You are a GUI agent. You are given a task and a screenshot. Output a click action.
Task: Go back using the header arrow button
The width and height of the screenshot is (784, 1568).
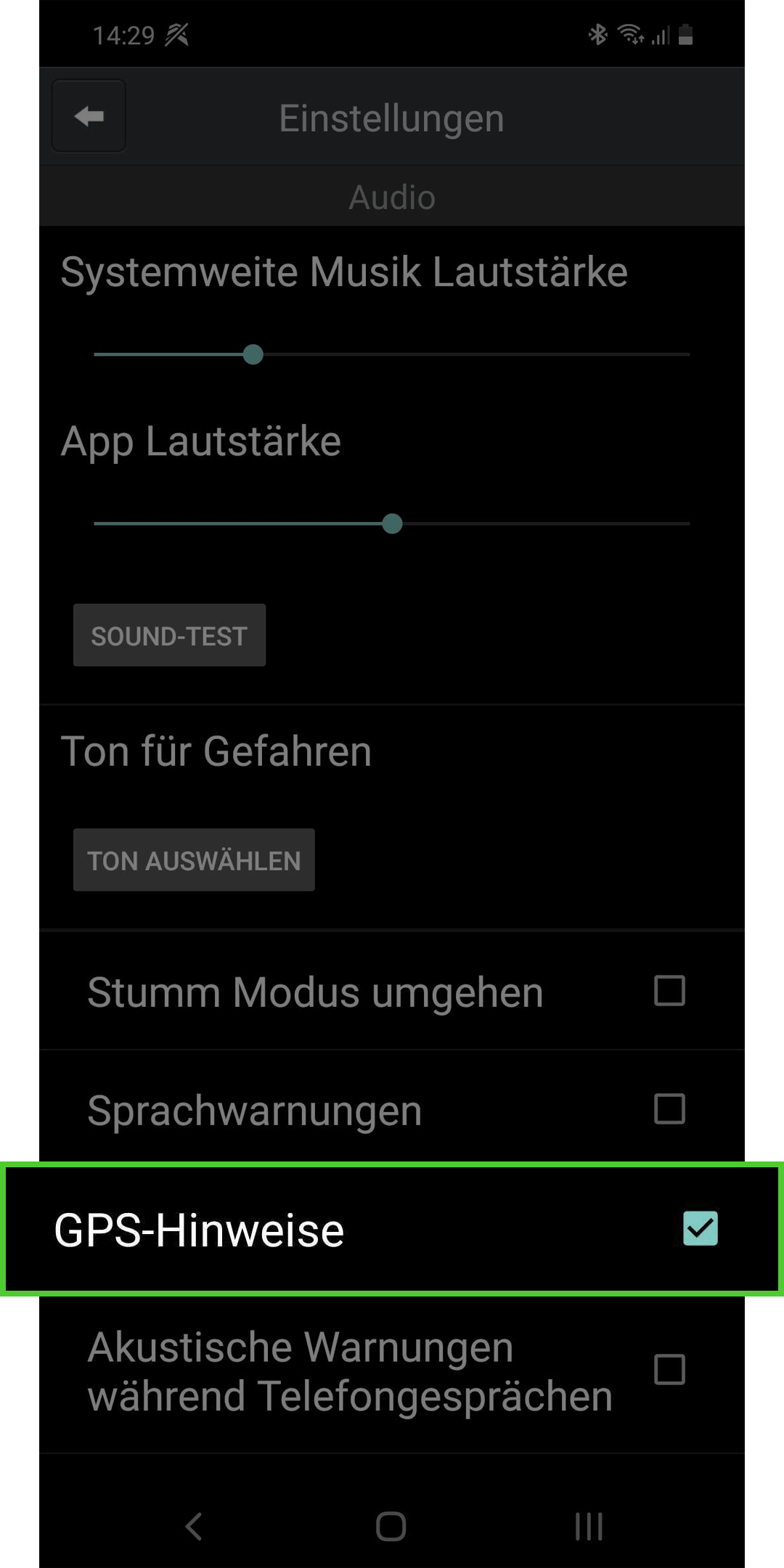89,116
